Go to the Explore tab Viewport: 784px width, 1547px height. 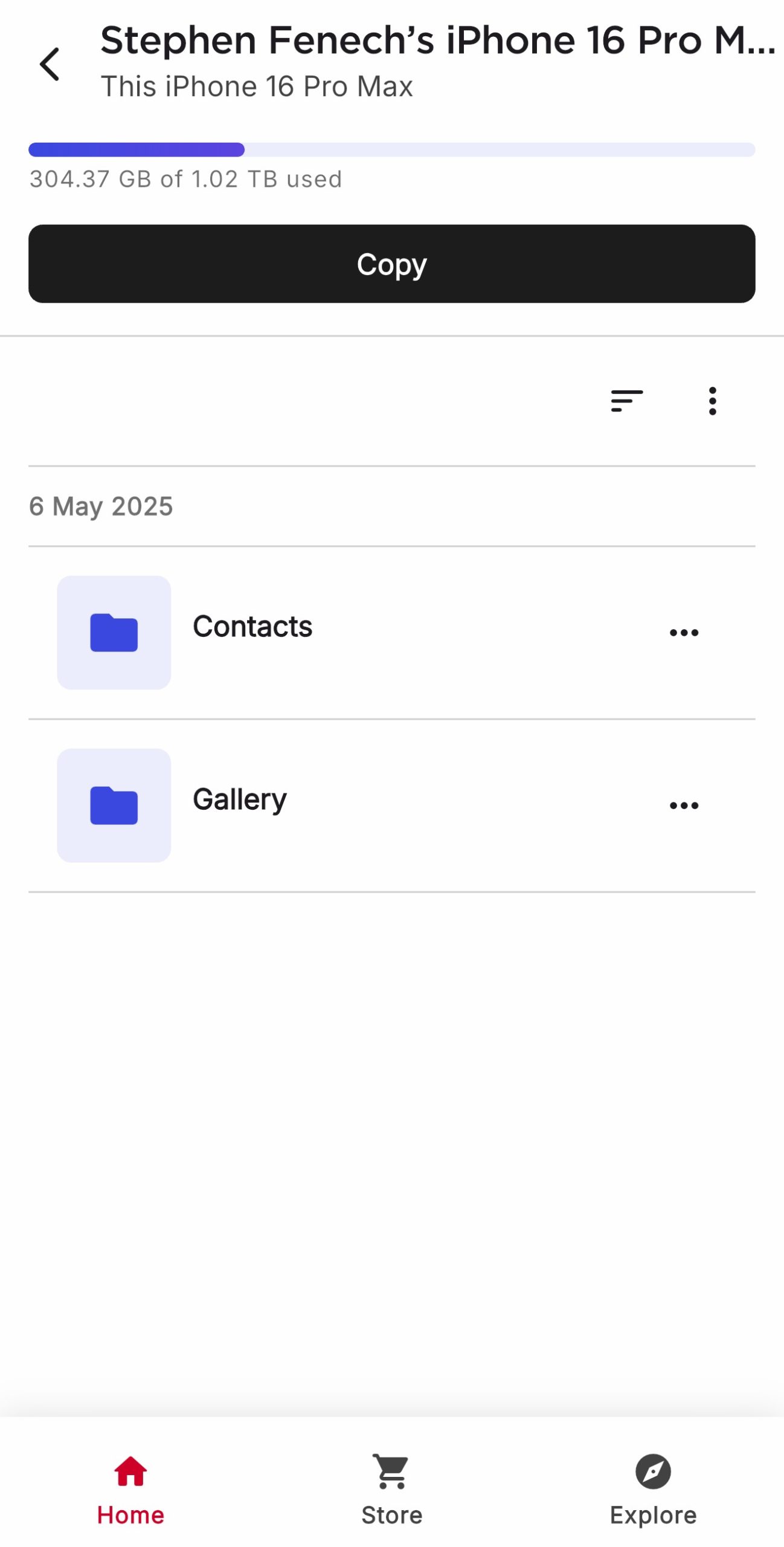653,1490
